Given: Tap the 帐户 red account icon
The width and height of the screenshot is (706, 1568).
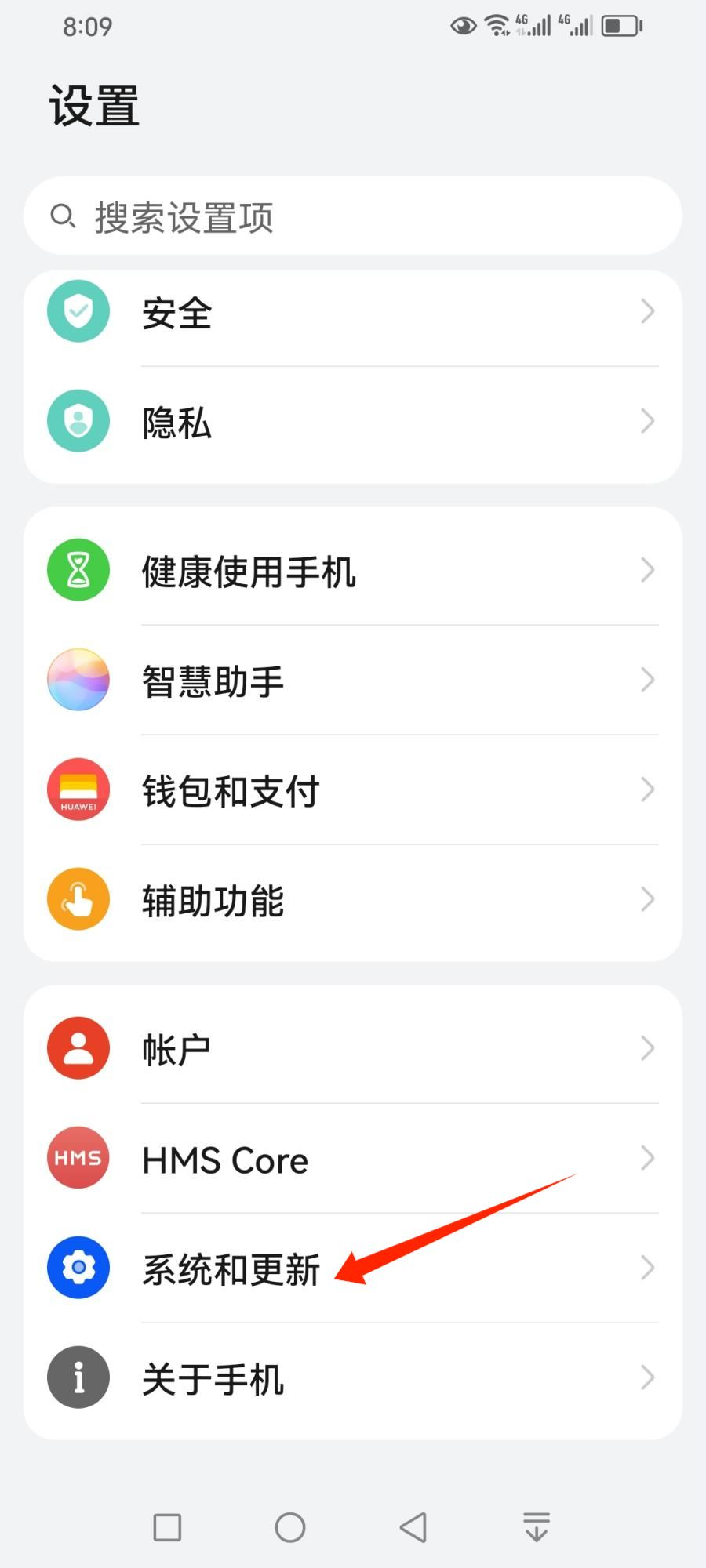Looking at the screenshot, I should tap(78, 1048).
